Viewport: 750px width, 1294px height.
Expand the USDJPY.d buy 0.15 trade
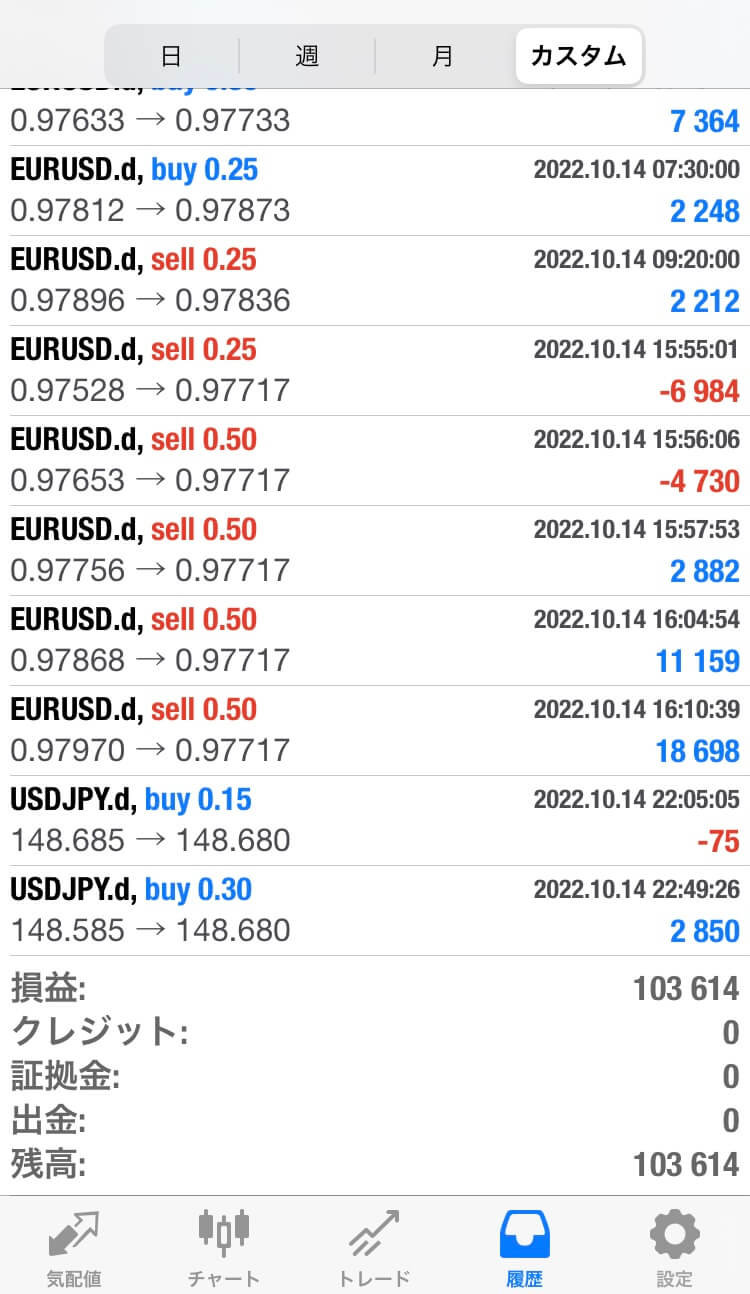(375, 821)
